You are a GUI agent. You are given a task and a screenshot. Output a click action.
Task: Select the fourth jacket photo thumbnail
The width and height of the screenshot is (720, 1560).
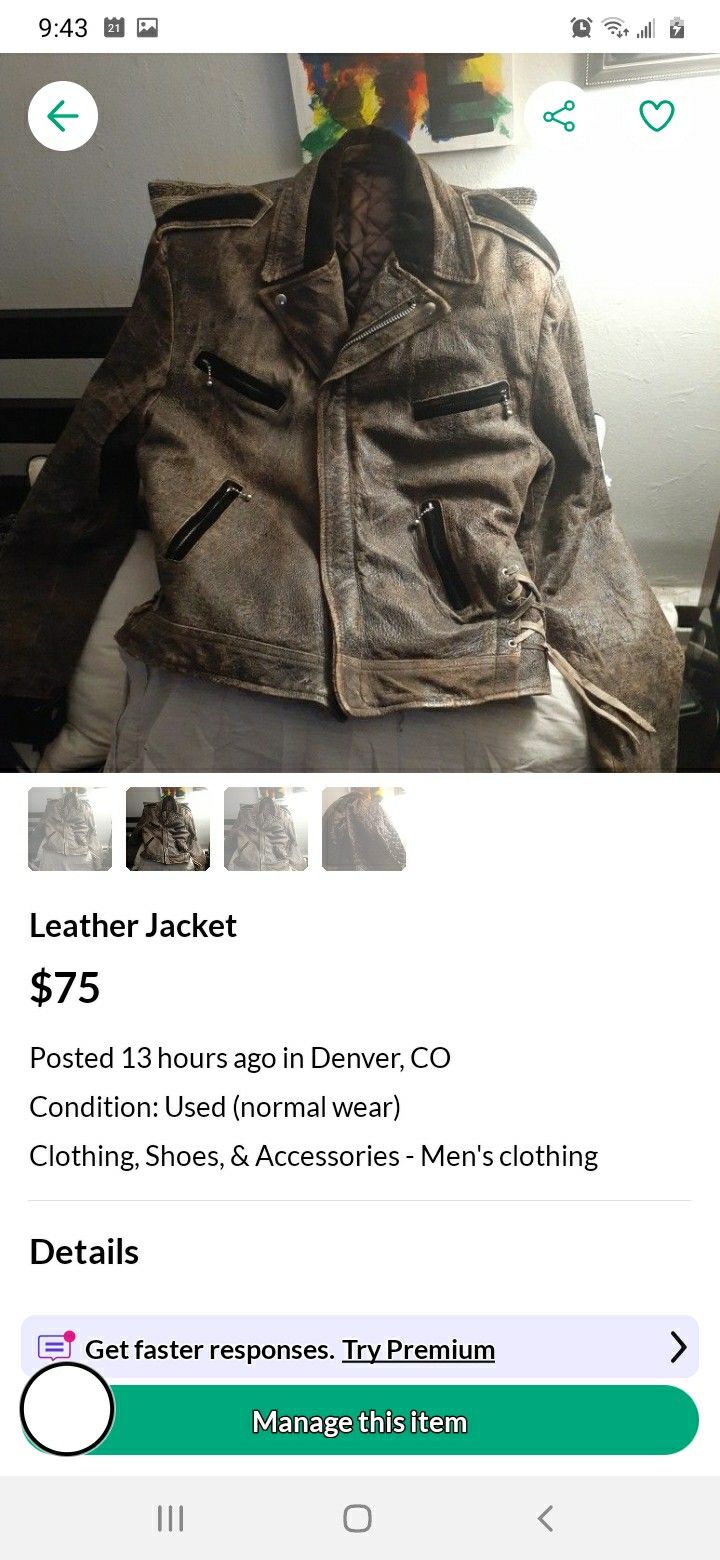click(x=364, y=829)
